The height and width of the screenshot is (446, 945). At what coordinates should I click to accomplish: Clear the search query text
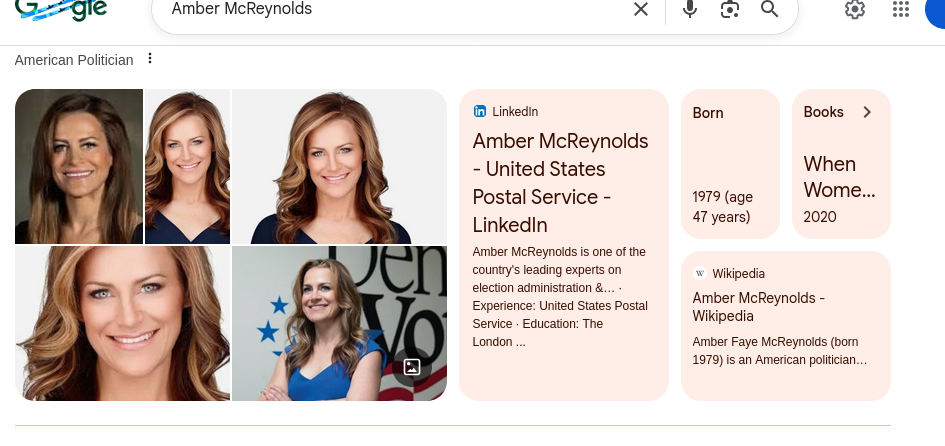point(641,9)
